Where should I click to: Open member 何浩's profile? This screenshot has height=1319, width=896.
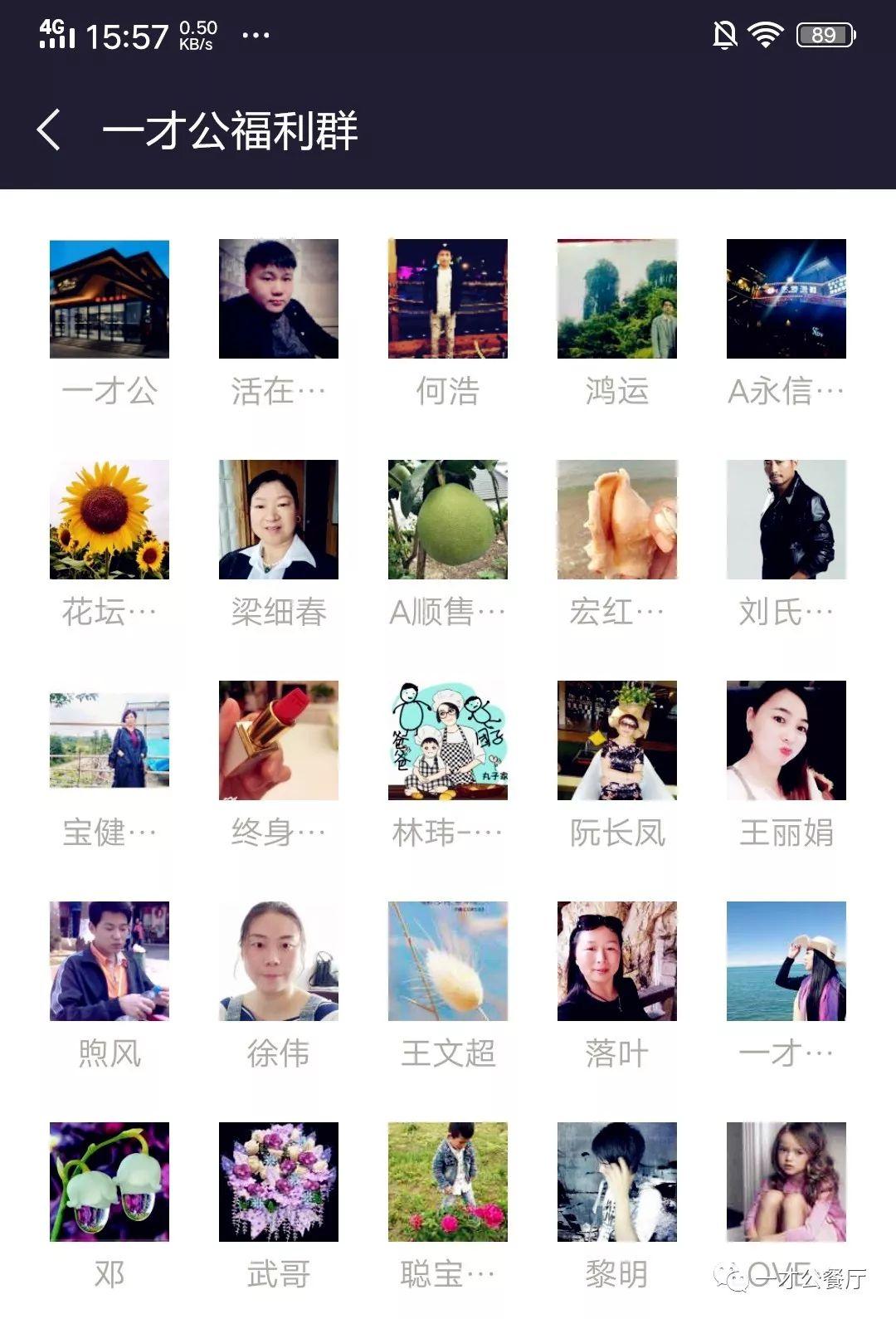[x=447, y=299]
